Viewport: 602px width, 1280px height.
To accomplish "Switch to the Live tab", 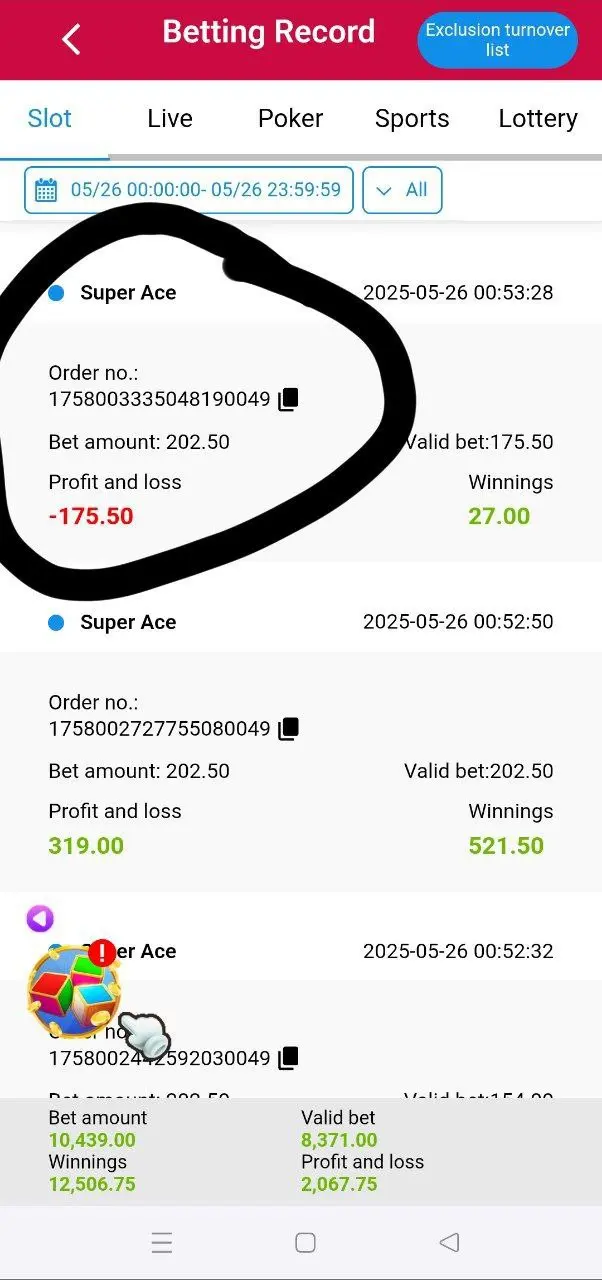I will [170, 118].
